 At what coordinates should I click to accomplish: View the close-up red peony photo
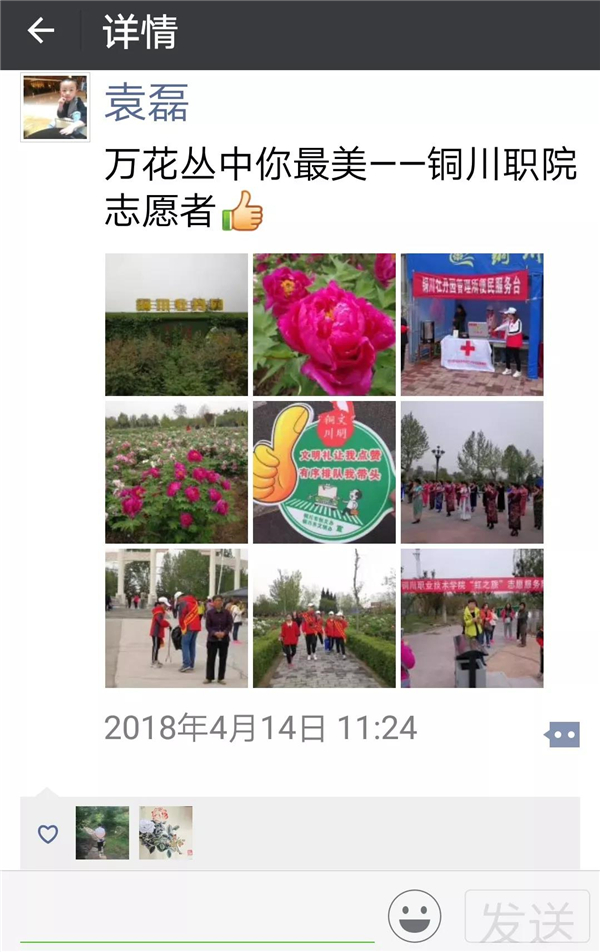tap(324, 324)
